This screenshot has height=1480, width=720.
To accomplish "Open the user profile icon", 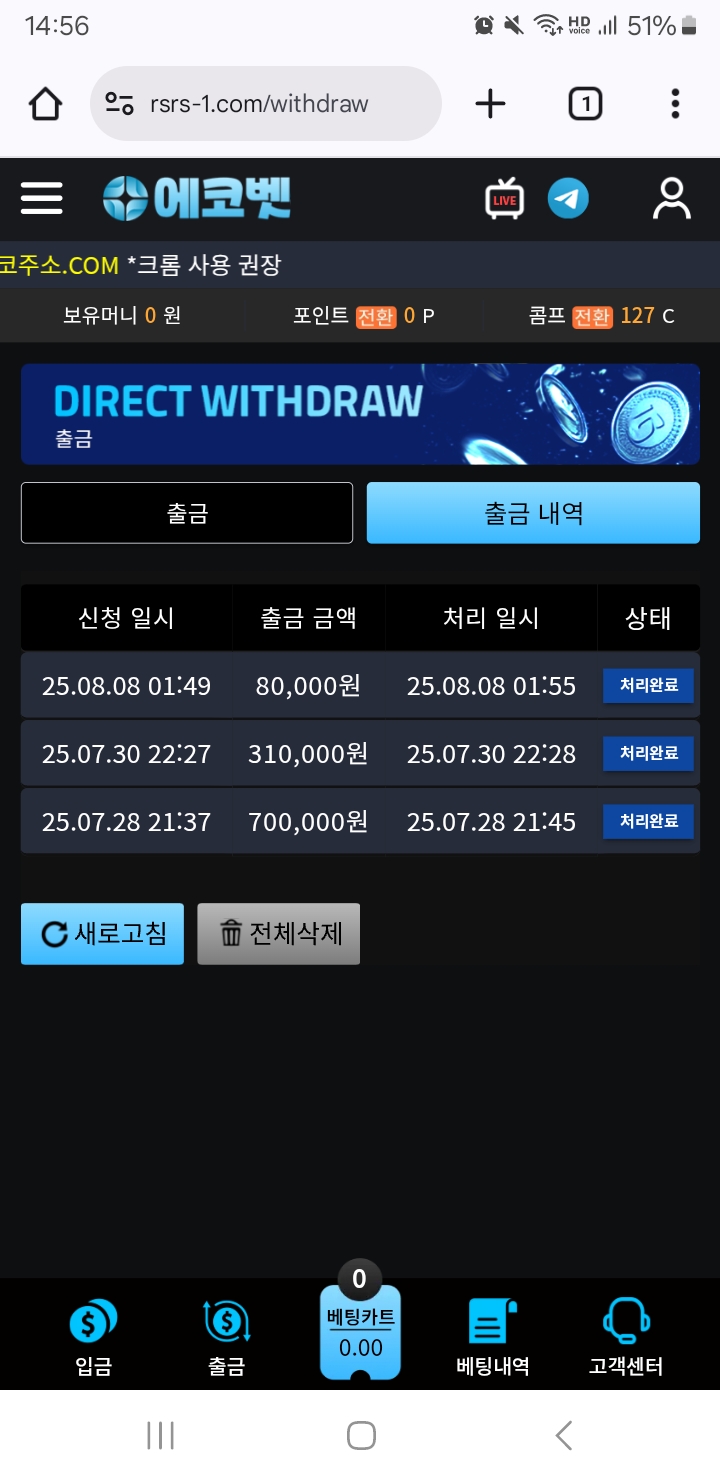I will 671,198.
